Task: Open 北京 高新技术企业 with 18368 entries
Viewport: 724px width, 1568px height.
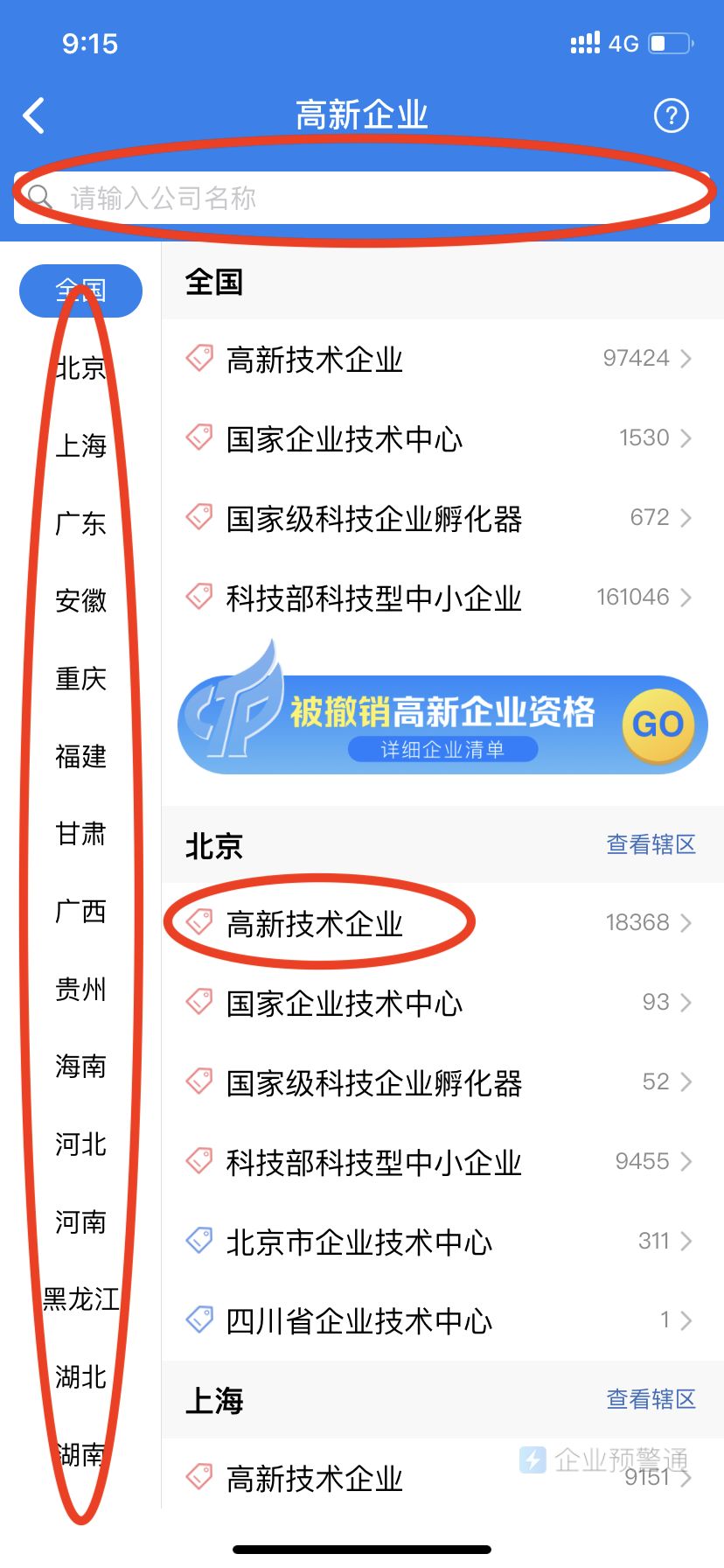Action: 437,924
